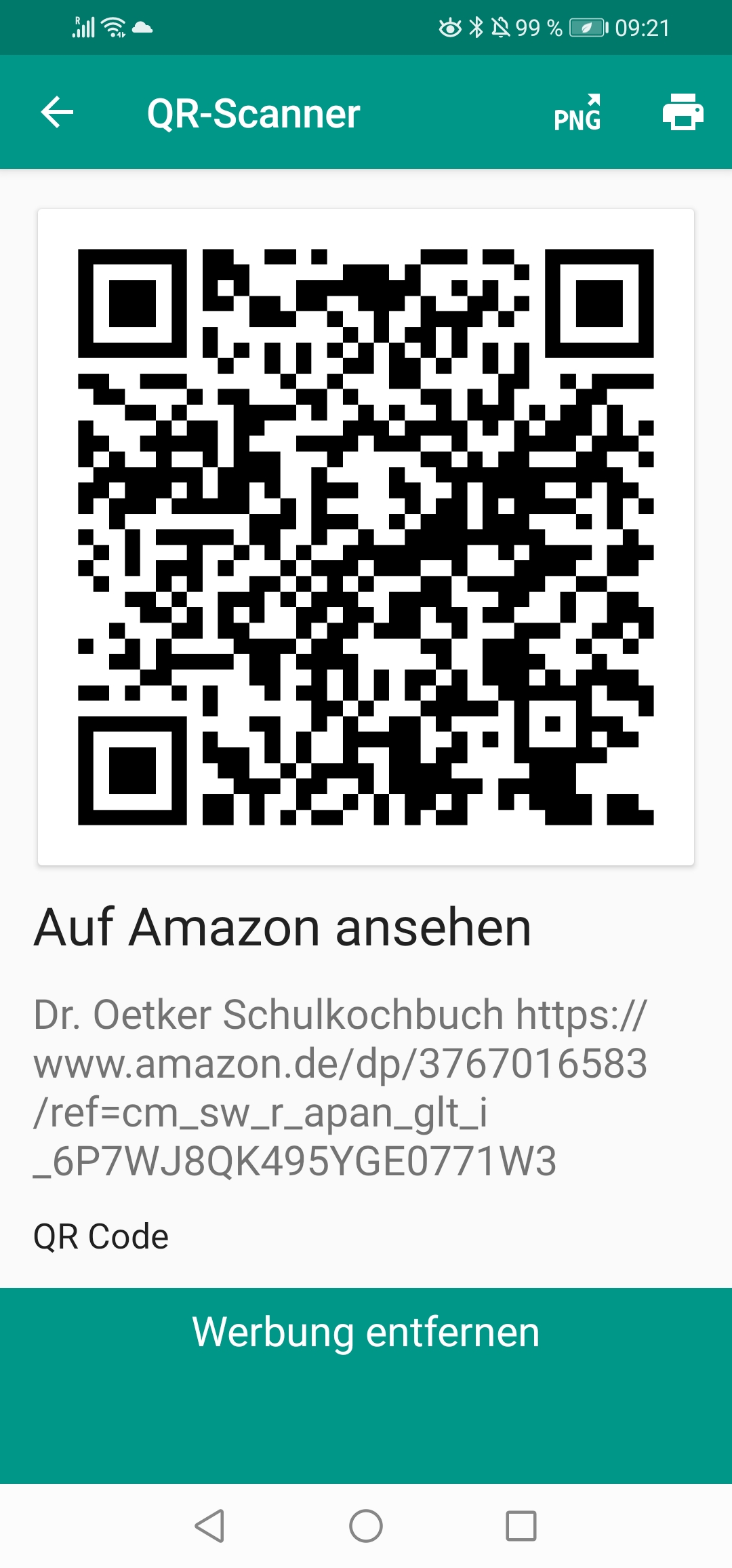Go back using the app bar arrow
732x1568 pixels.
tap(57, 112)
